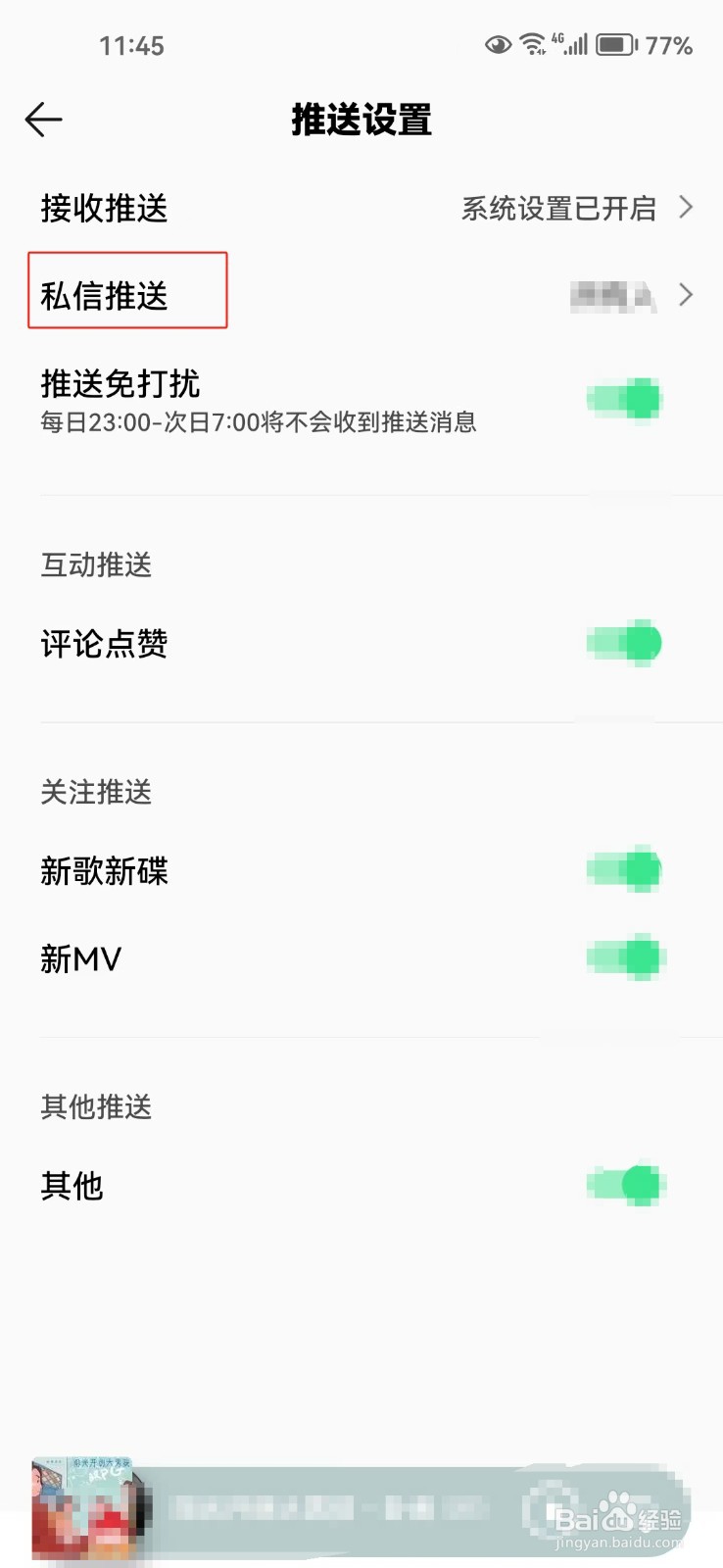Switch off the 新MV push toggle
This screenshot has height=1568, width=723.
point(625,957)
